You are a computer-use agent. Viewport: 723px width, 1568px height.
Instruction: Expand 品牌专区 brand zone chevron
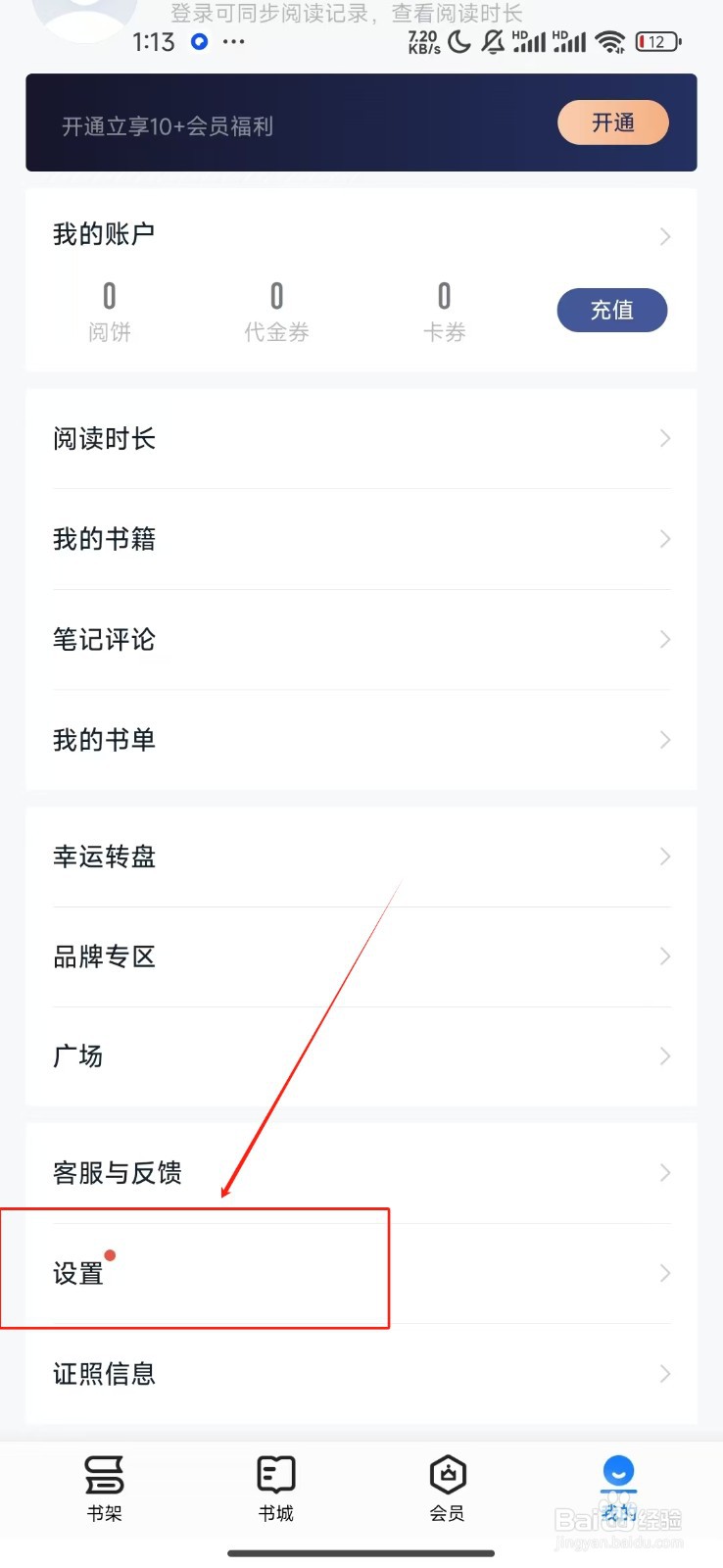click(666, 956)
